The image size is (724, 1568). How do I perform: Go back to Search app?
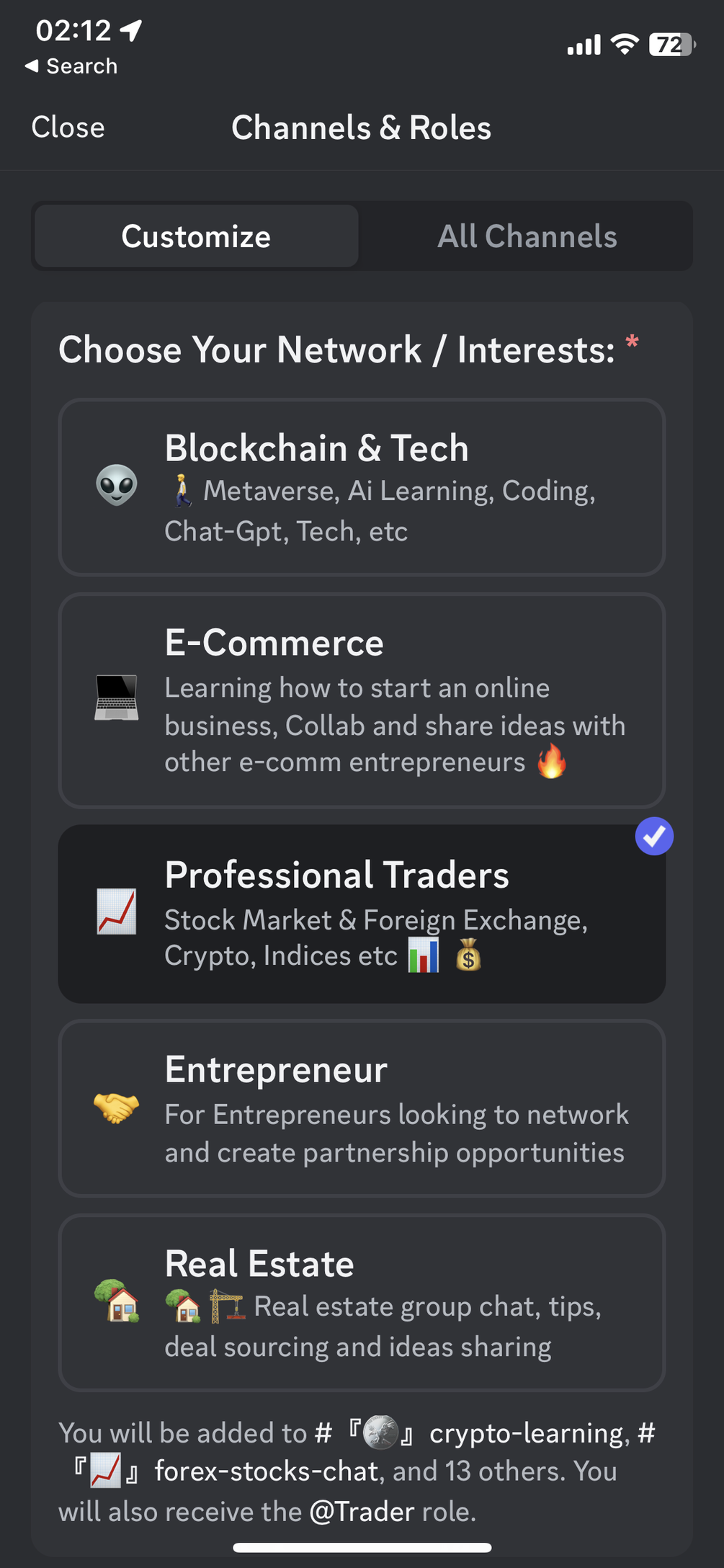coord(71,66)
